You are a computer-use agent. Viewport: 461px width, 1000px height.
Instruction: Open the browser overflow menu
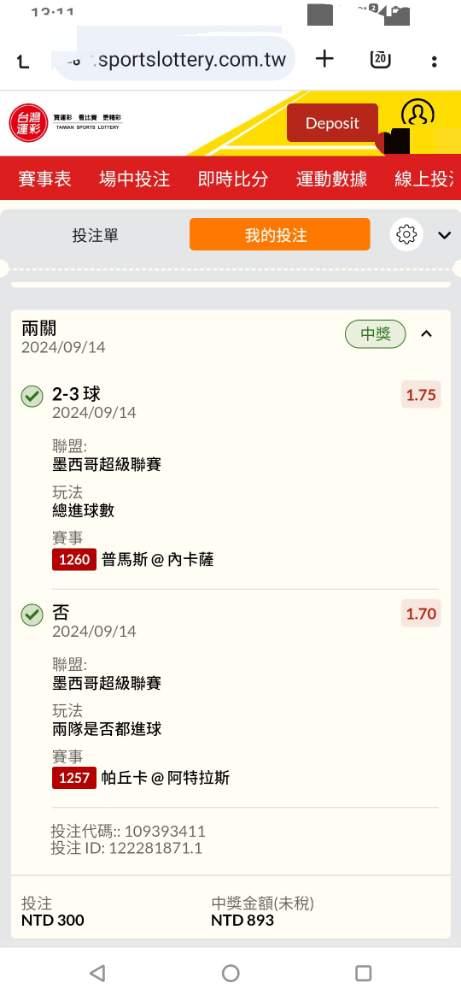[434, 61]
